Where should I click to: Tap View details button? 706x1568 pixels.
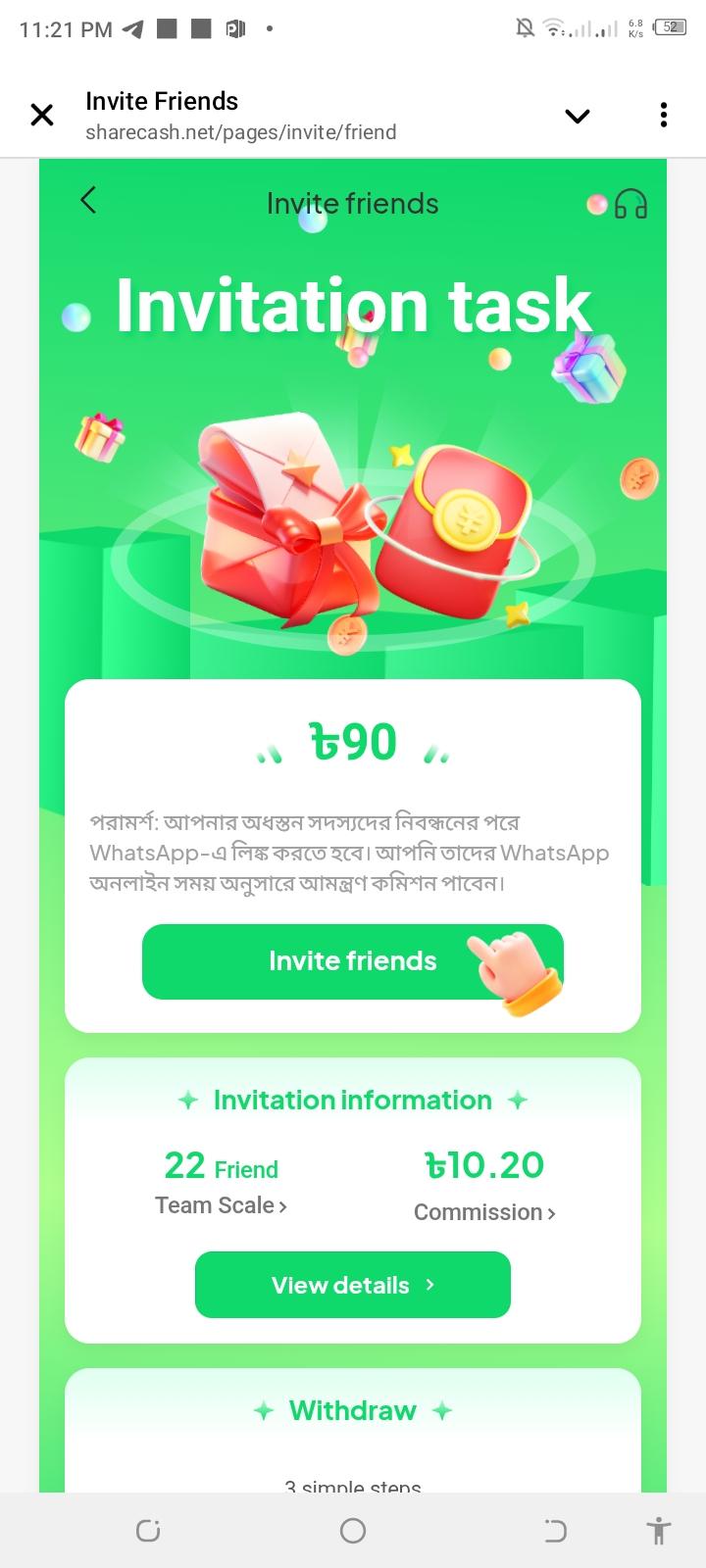pos(353,1285)
